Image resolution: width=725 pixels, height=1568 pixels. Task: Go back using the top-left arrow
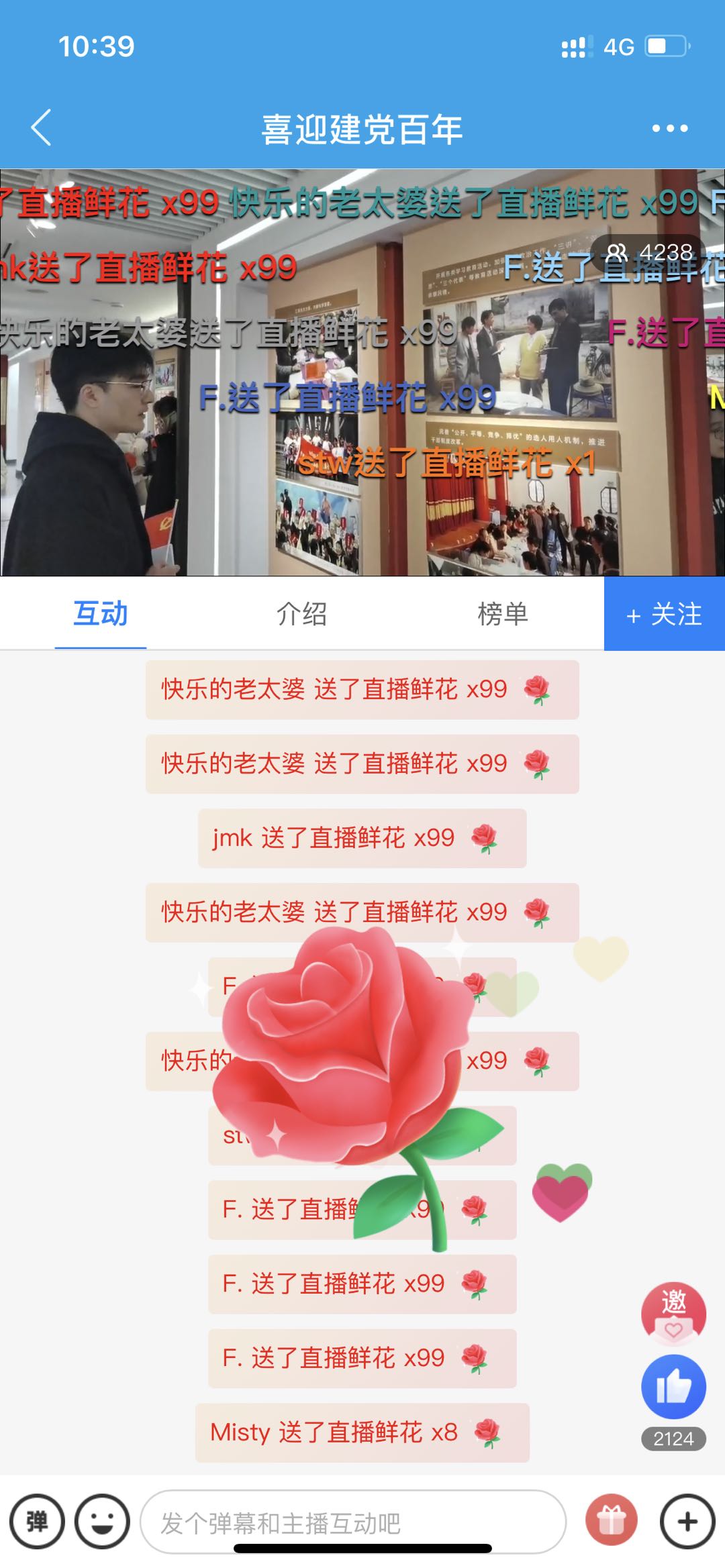click(42, 127)
